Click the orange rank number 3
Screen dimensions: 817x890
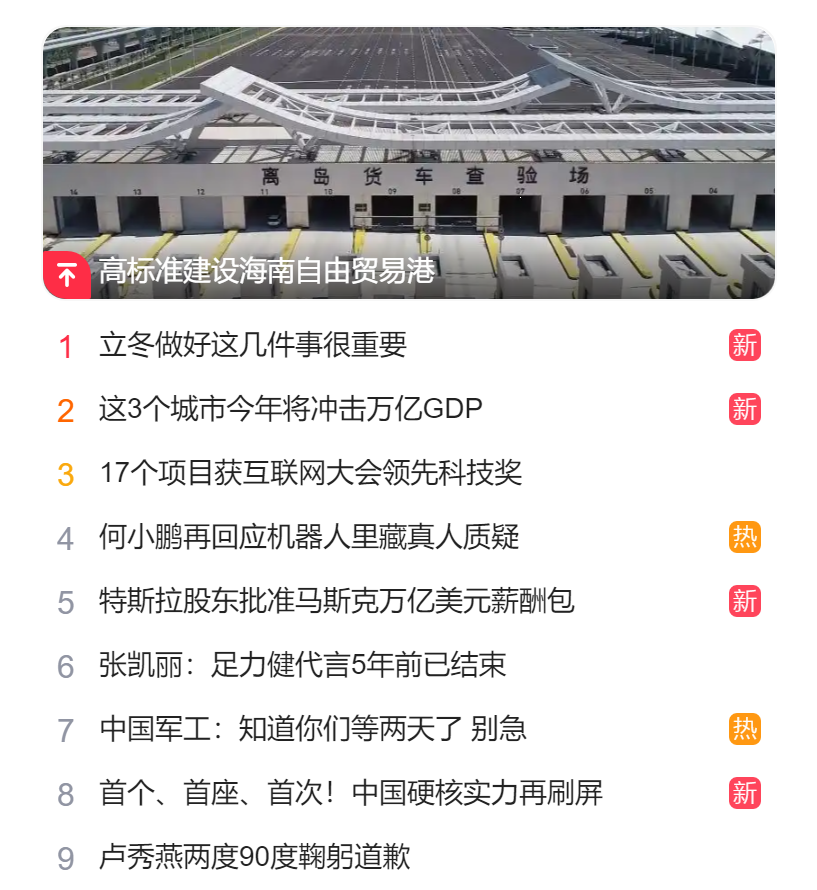click(x=65, y=471)
